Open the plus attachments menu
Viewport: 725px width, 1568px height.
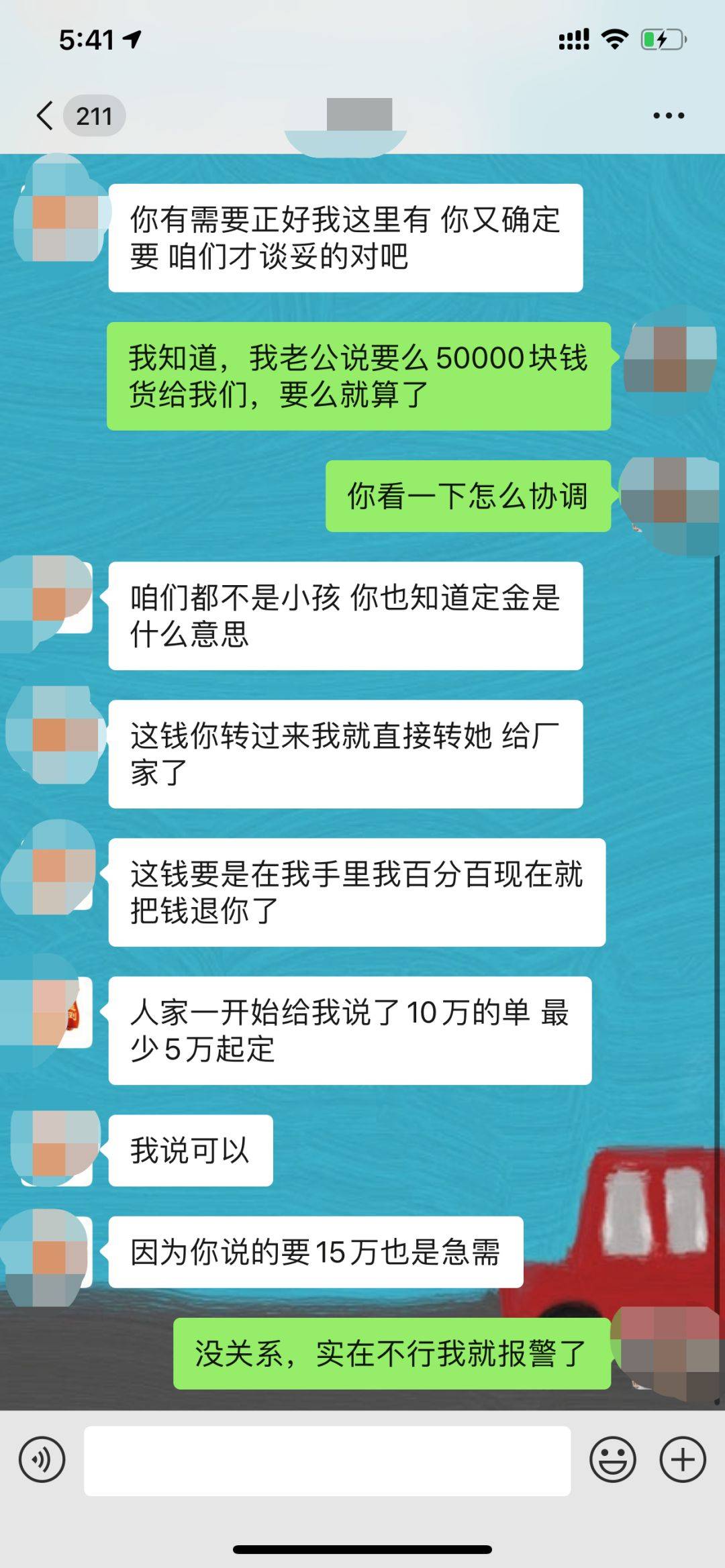(683, 1459)
